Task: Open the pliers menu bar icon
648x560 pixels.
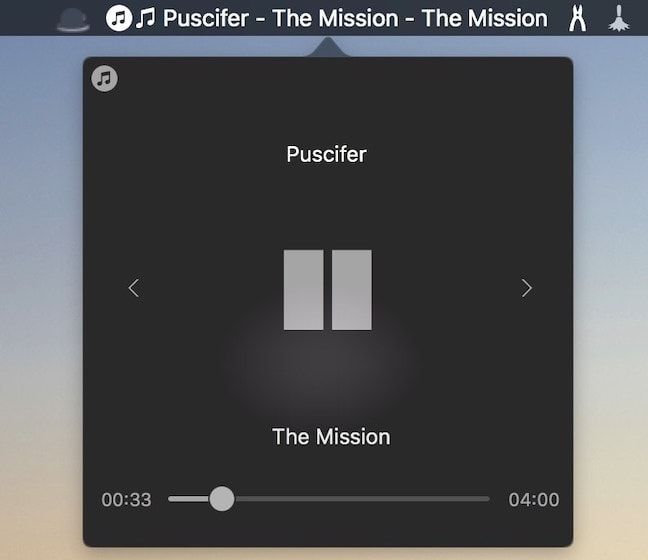Action: click(577, 18)
